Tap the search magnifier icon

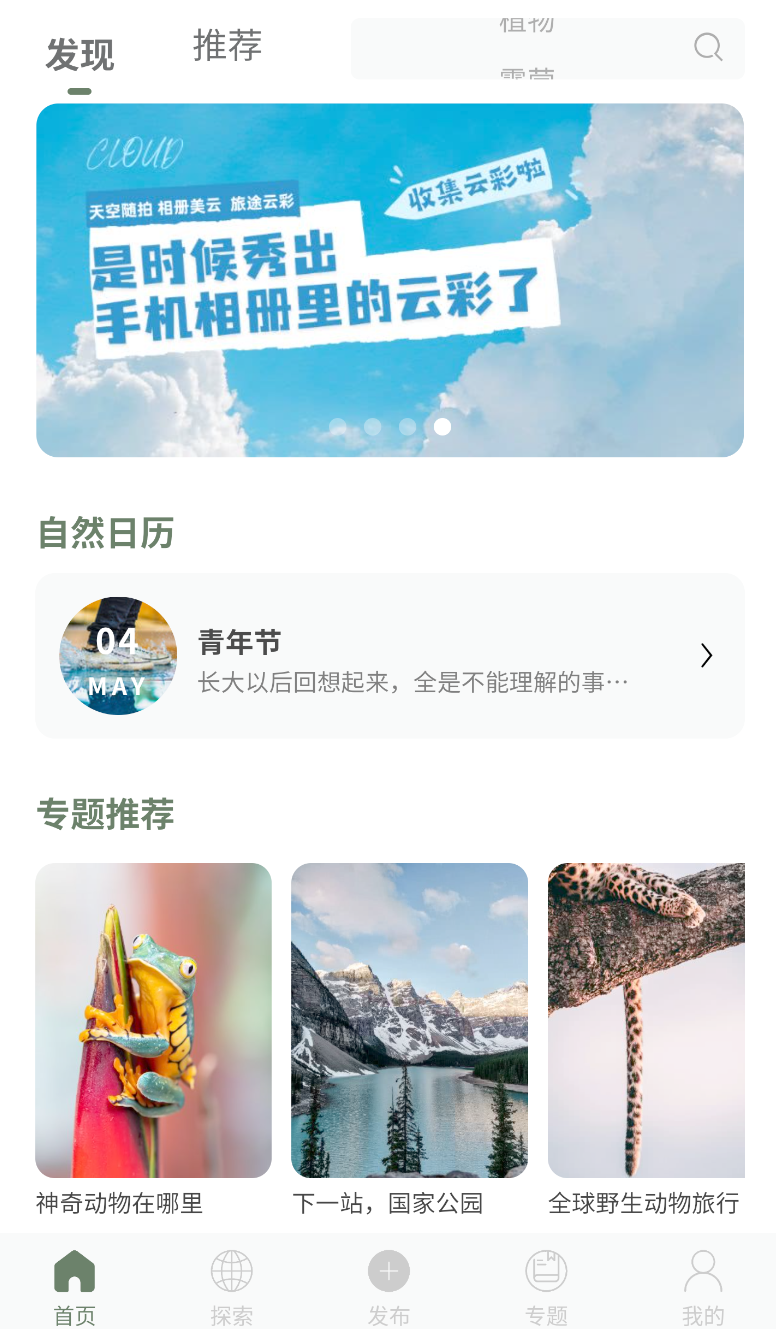708,47
